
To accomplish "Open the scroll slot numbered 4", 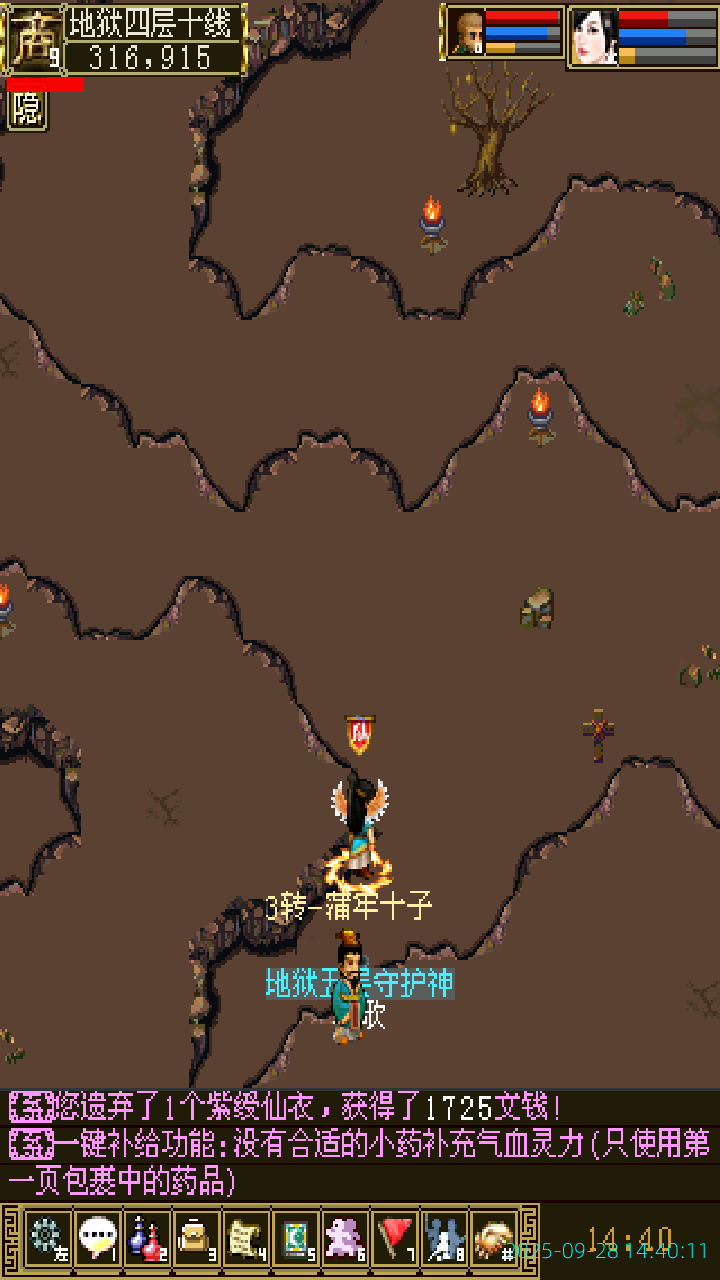I will coord(246,1238).
